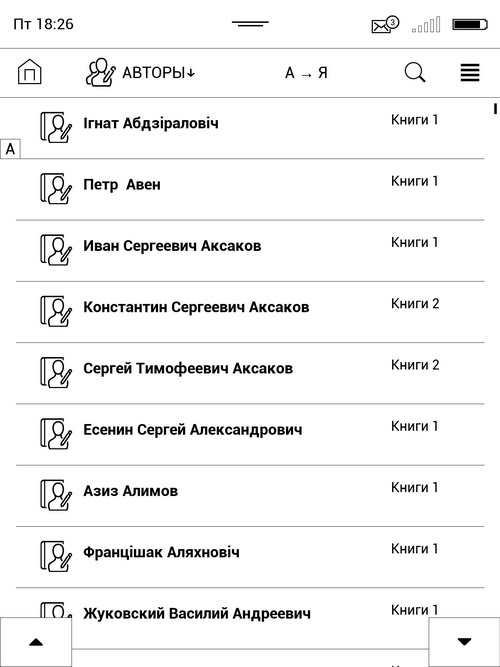Open author Сергей Тимофеевич Аксаков

click(x=250, y=373)
